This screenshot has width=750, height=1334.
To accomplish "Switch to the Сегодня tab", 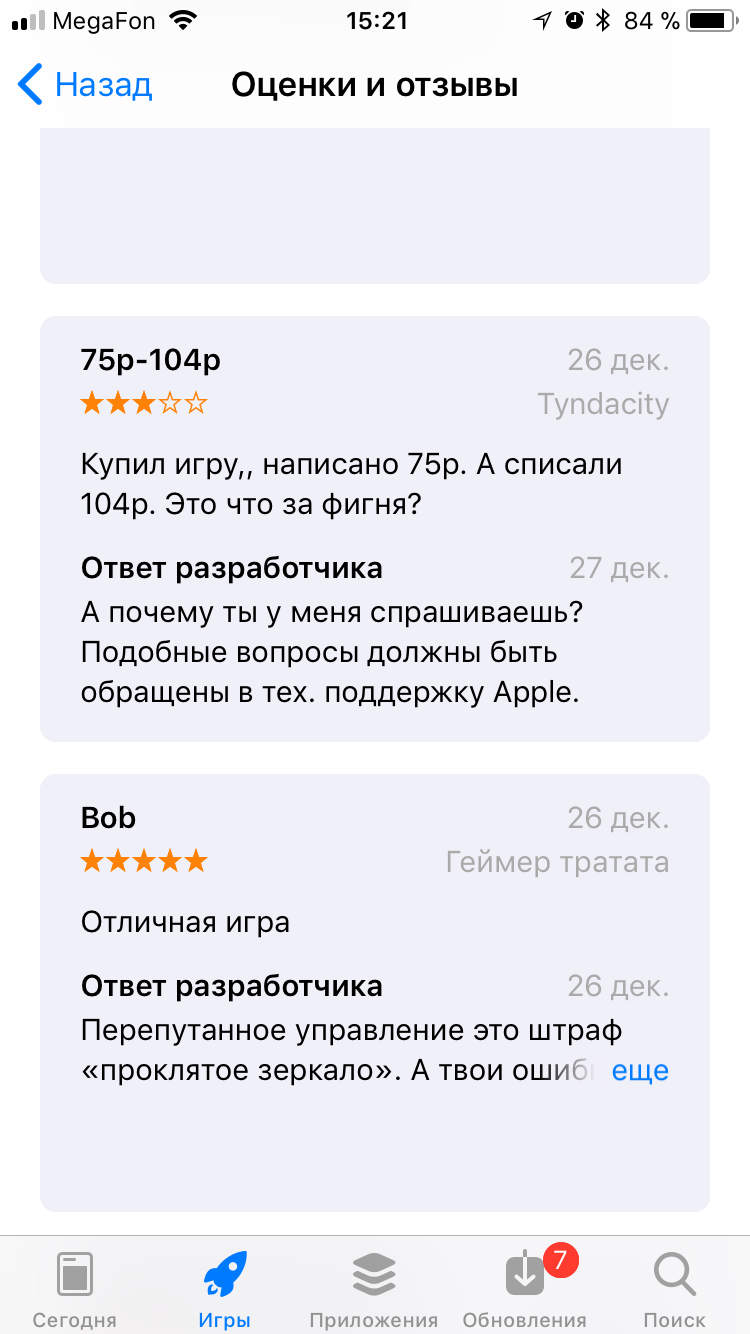I will point(75,1287).
